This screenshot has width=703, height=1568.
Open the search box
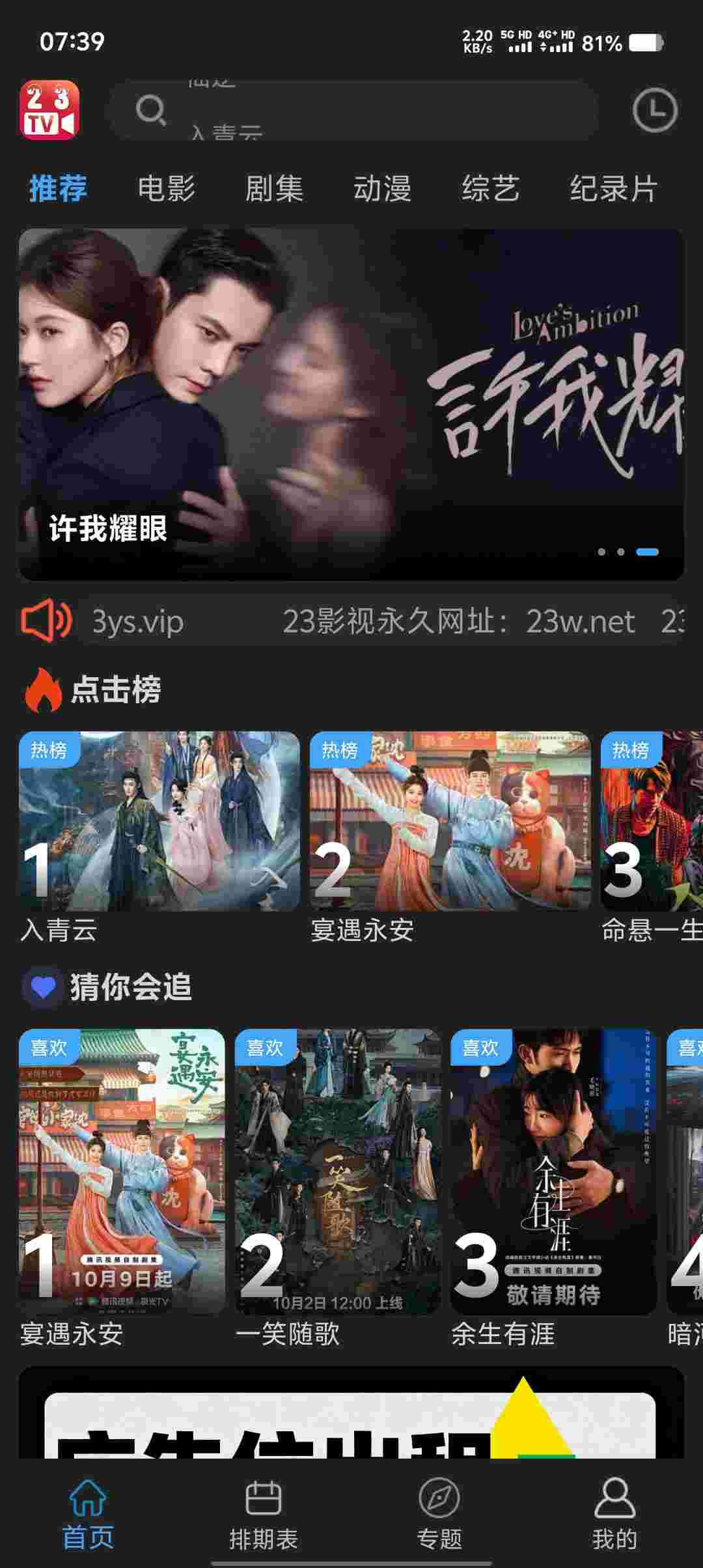tap(355, 110)
